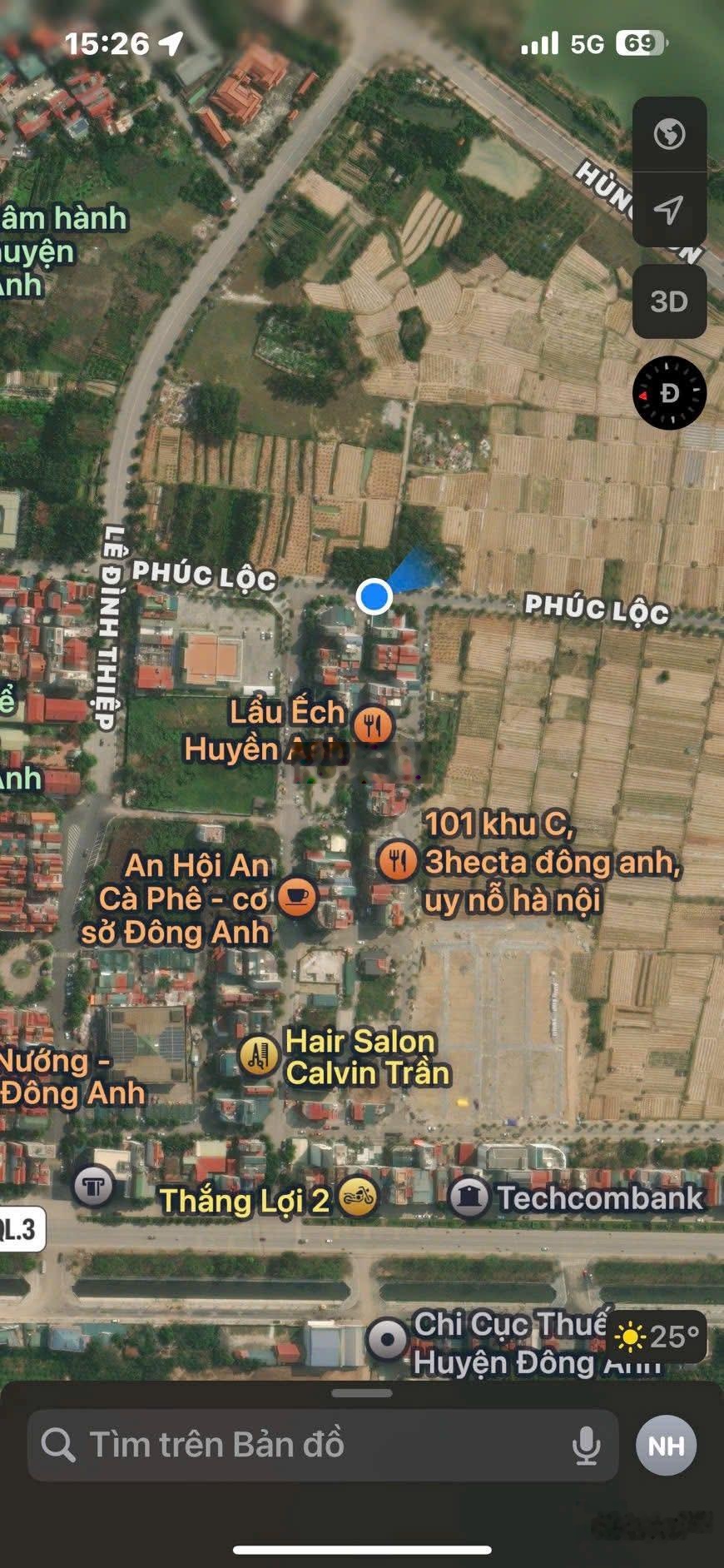Select the An Hội An Cà Phê pin
Image resolution: width=724 pixels, height=1568 pixels.
tap(297, 897)
